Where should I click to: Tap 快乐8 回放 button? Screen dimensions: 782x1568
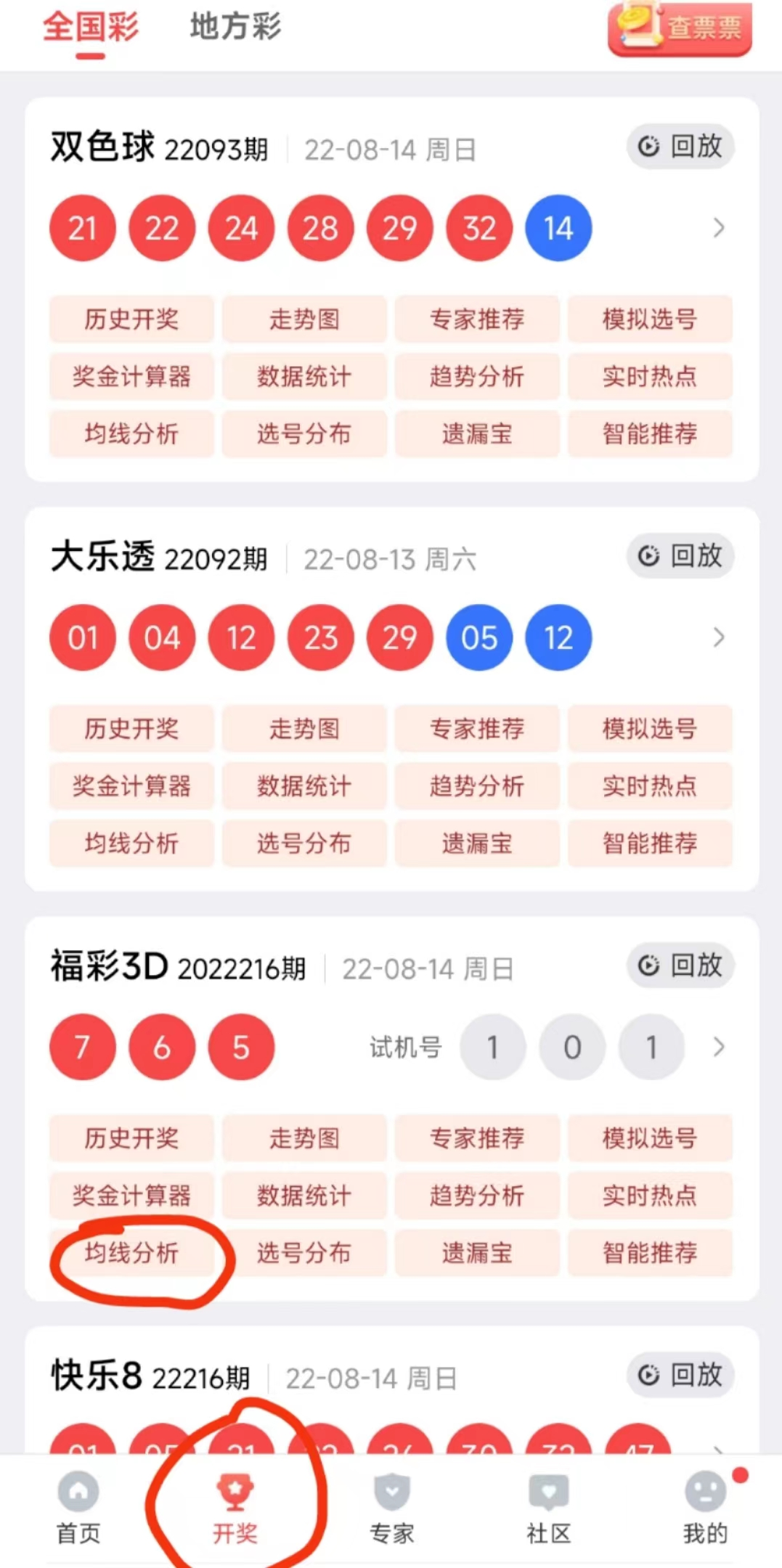pos(680,1375)
